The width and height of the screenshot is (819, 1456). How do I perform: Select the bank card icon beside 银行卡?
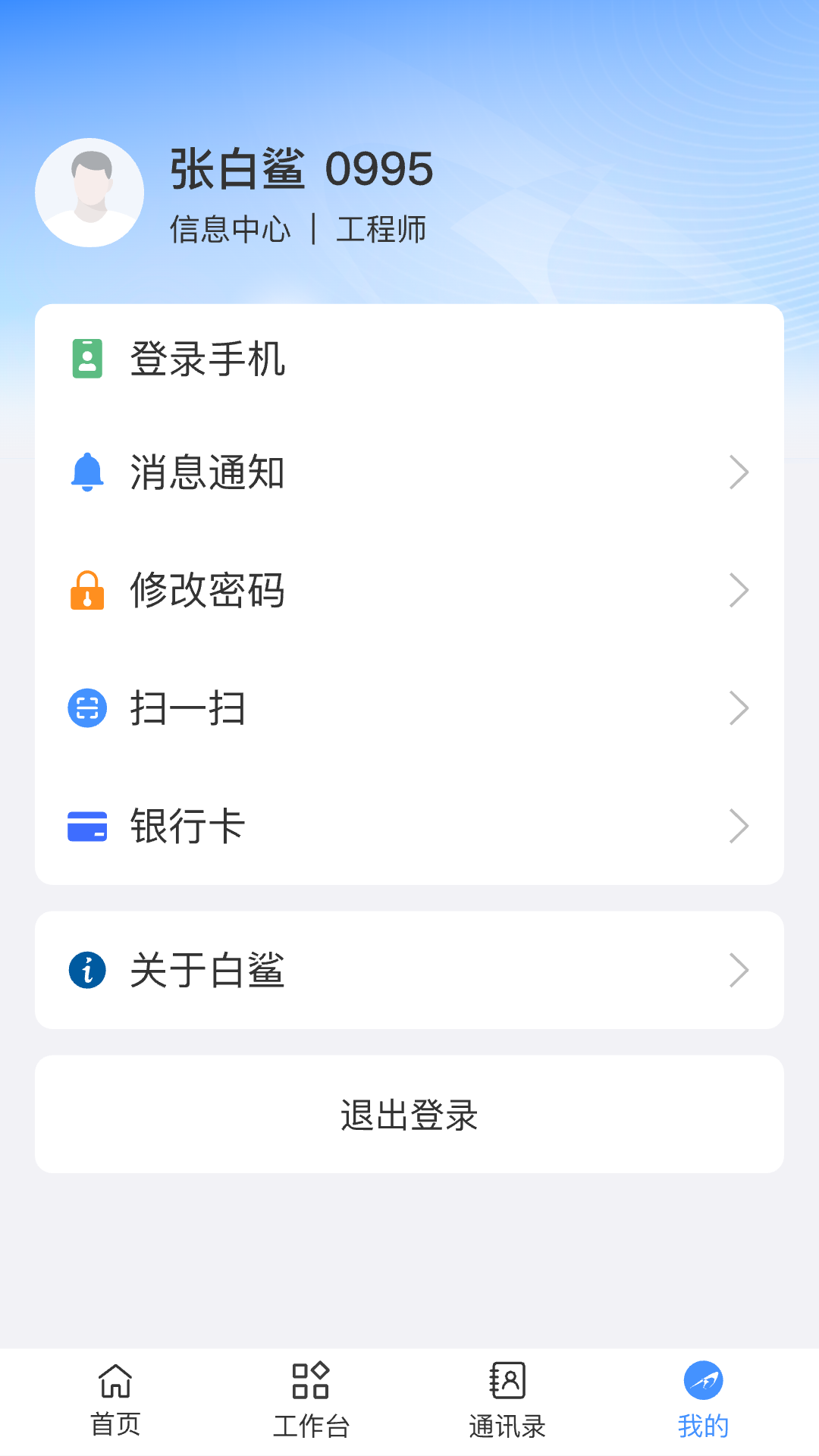point(87,826)
